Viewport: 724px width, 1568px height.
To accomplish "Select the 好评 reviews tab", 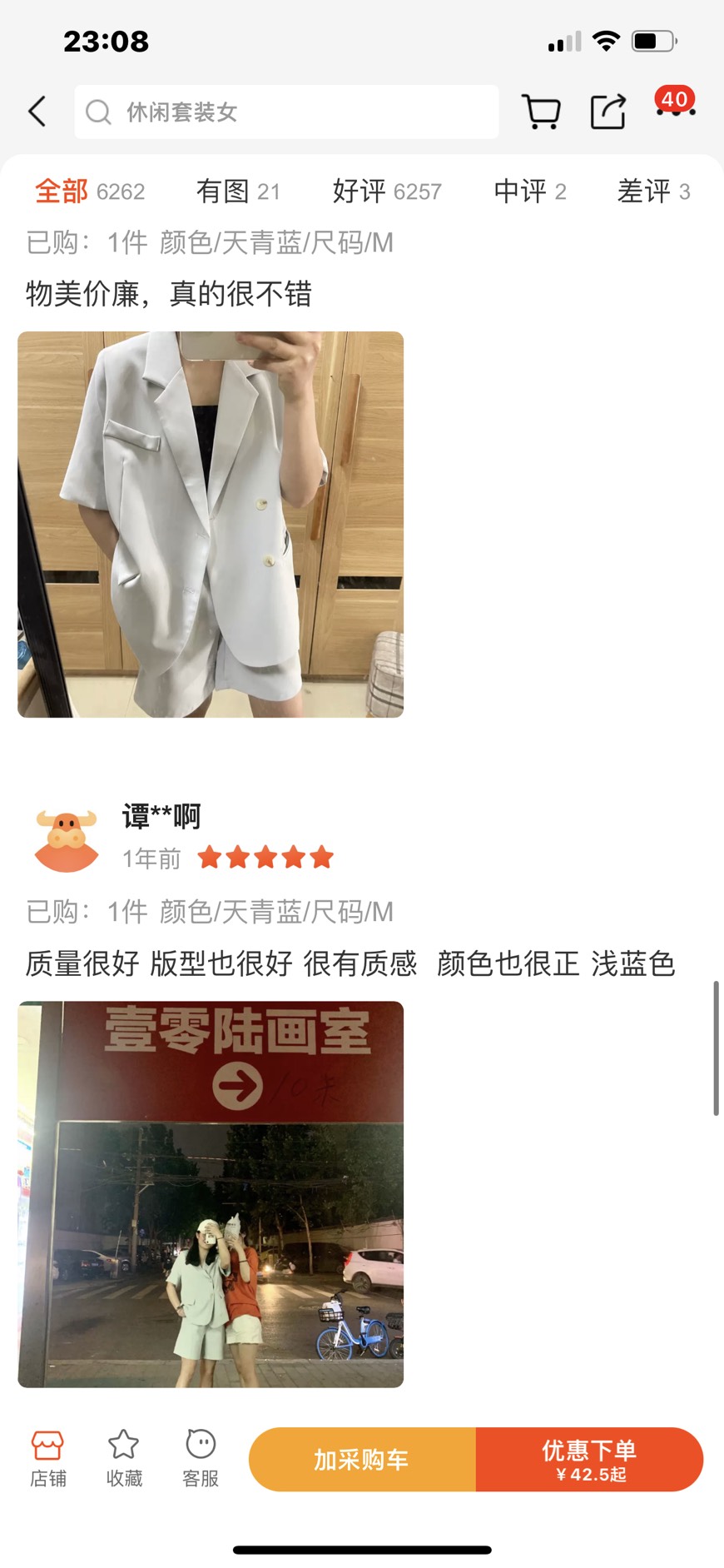I will point(386,192).
